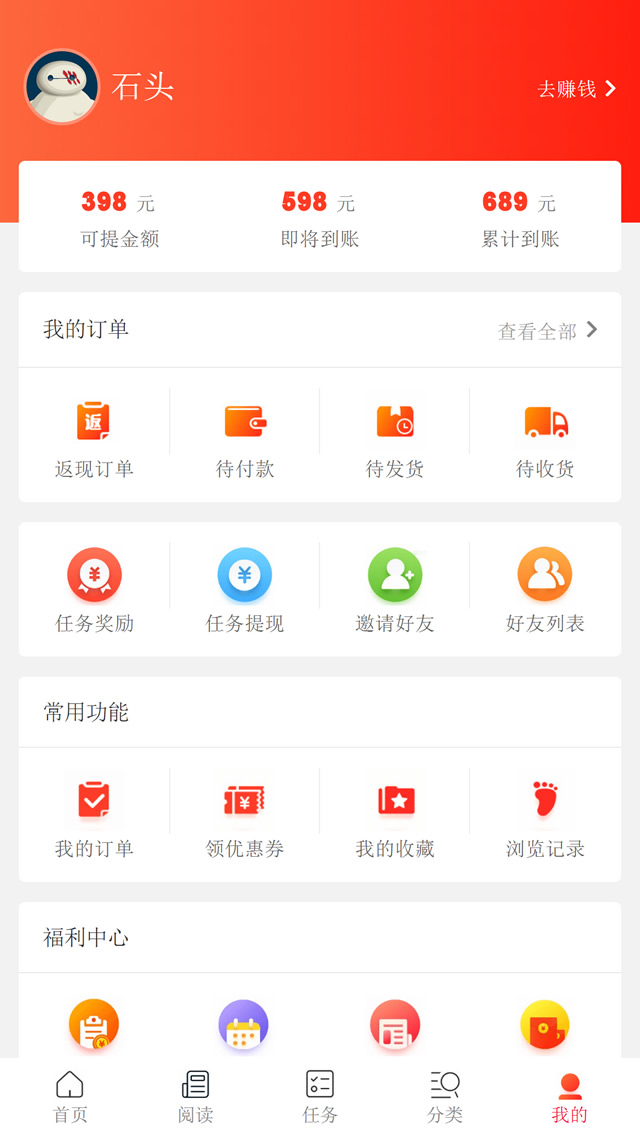640x1137 pixels.
Task: Open 任务奖励 task rewards
Action: click(x=94, y=590)
